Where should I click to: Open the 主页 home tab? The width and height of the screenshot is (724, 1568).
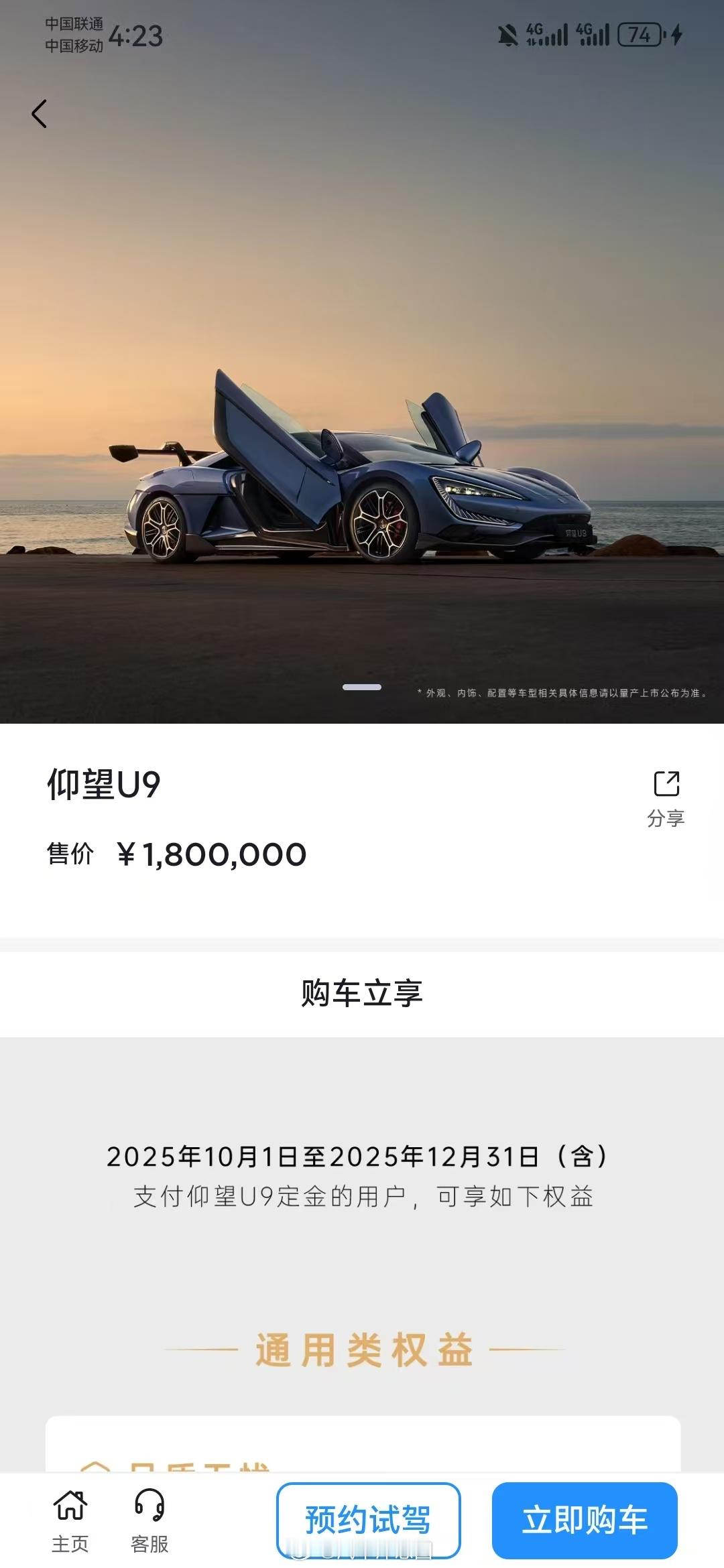click(x=70, y=1519)
